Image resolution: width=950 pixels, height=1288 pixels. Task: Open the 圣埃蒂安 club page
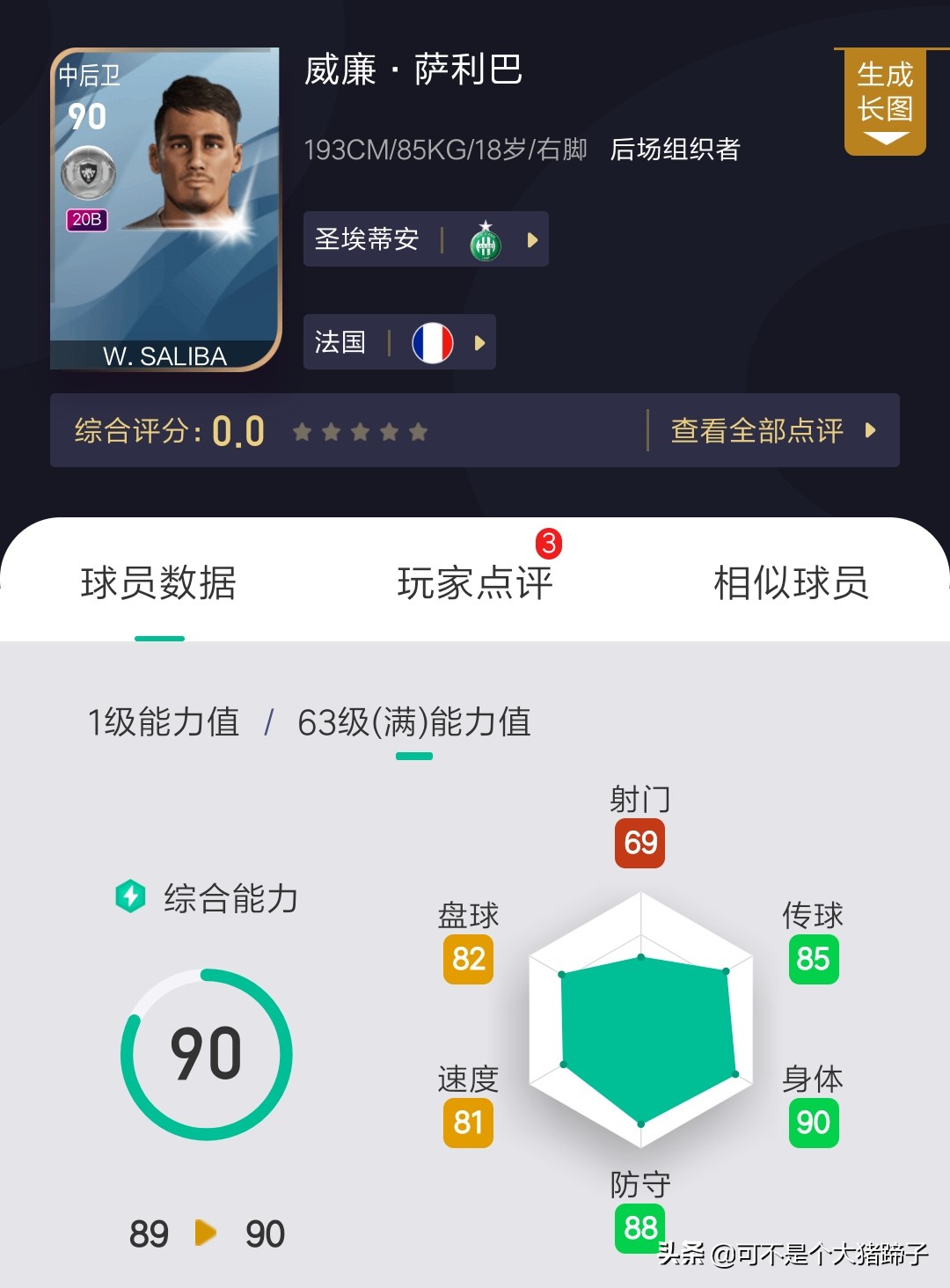(x=426, y=239)
